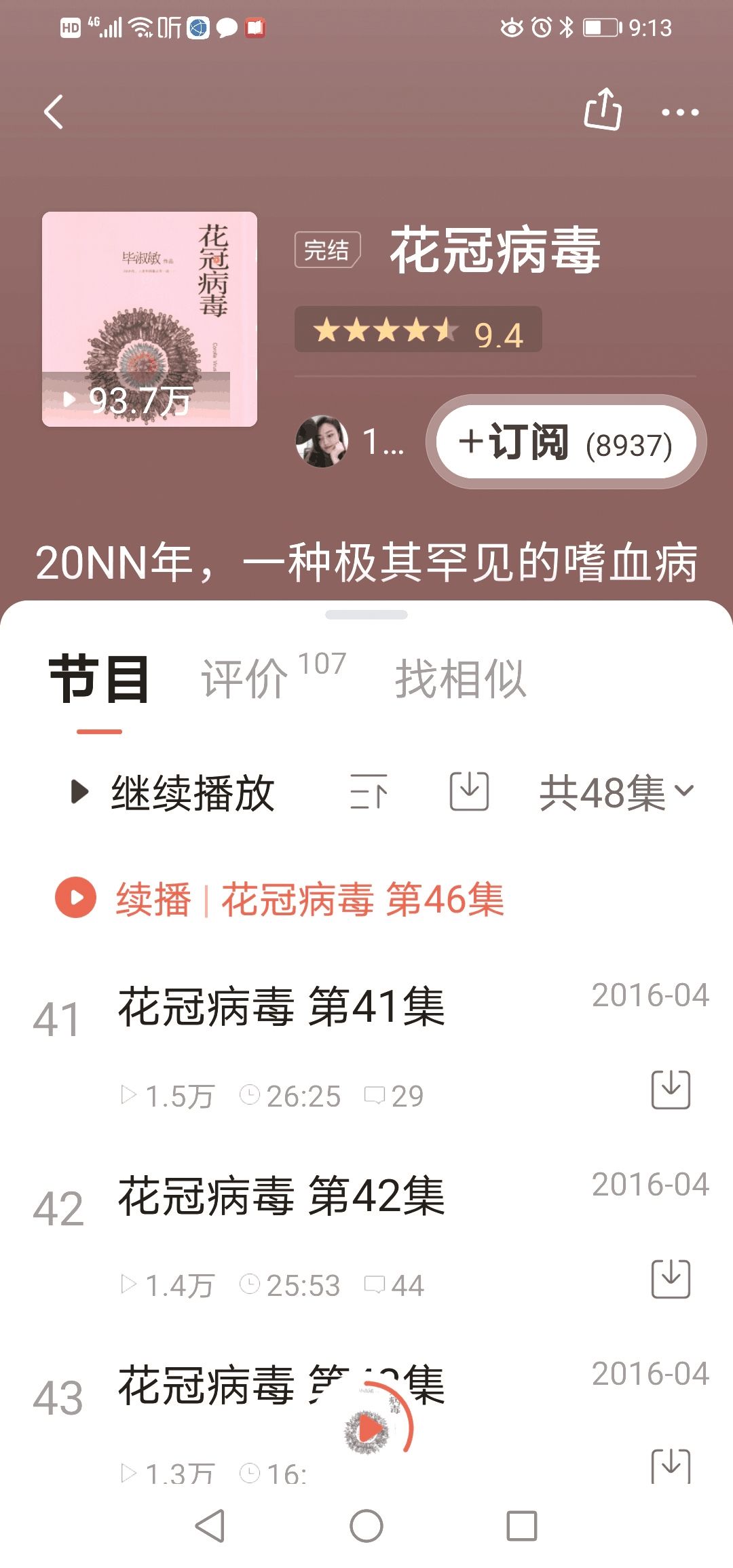Expand the 共48集 episode selector
This screenshot has width=733, height=1568.
point(616,792)
